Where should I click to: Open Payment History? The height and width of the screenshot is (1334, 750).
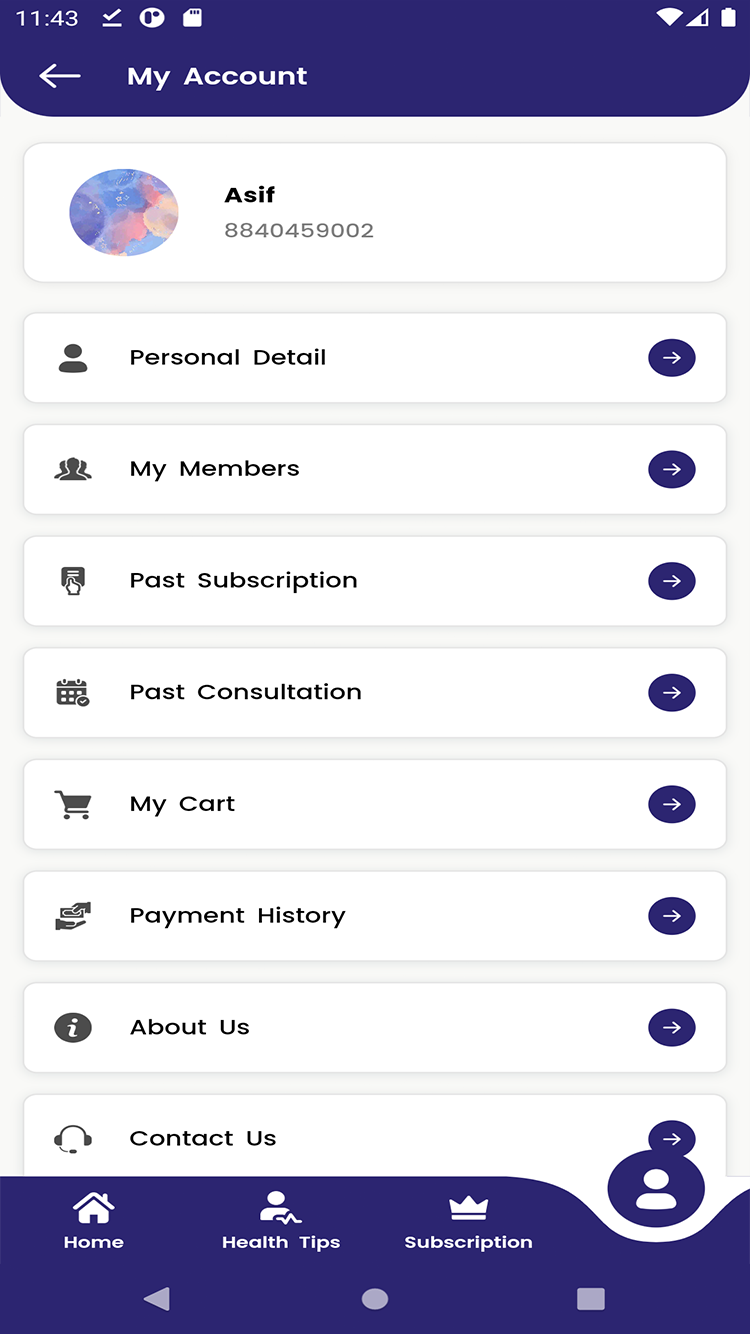[375, 916]
